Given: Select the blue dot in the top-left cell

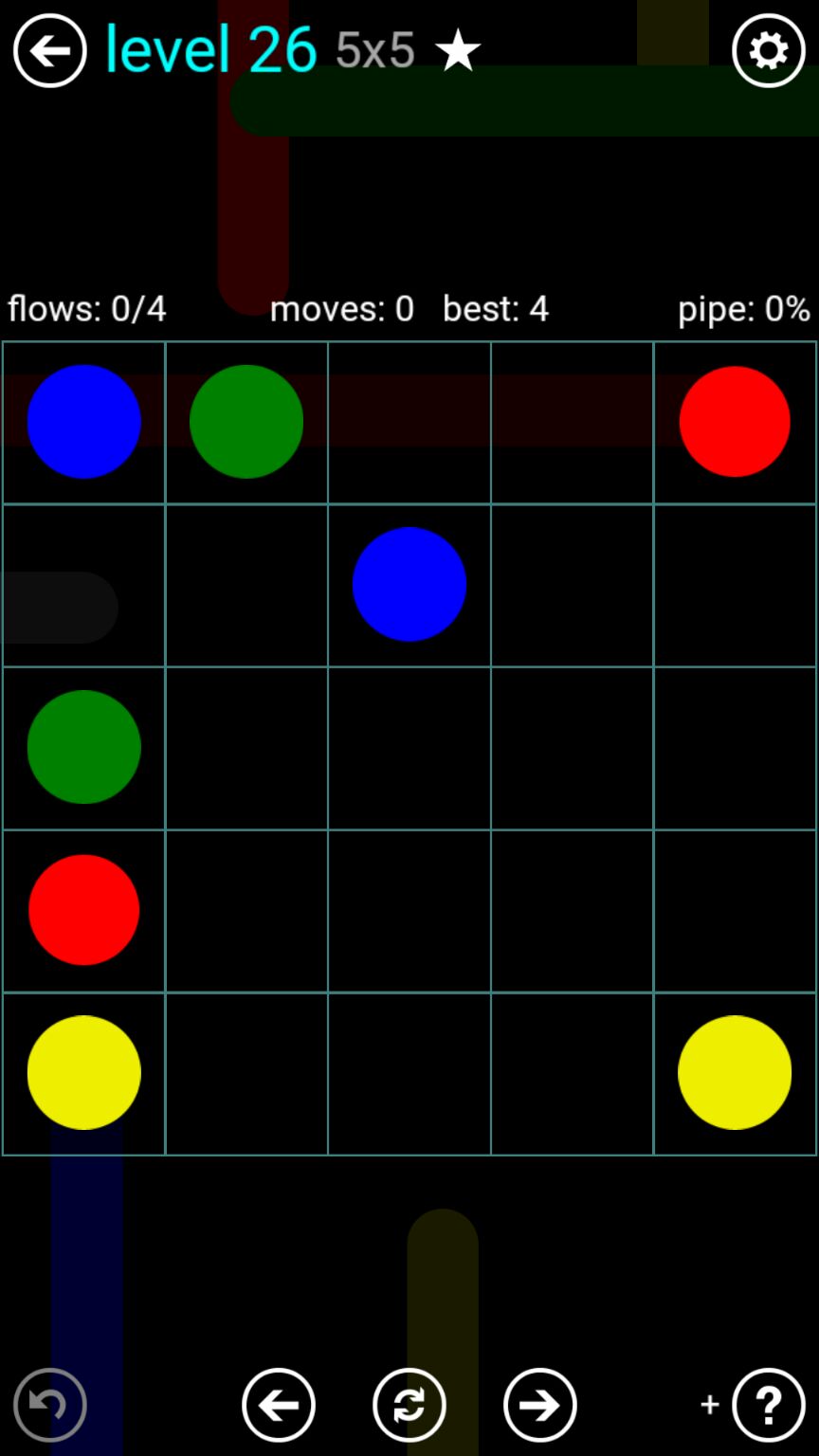Looking at the screenshot, I should (83, 421).
